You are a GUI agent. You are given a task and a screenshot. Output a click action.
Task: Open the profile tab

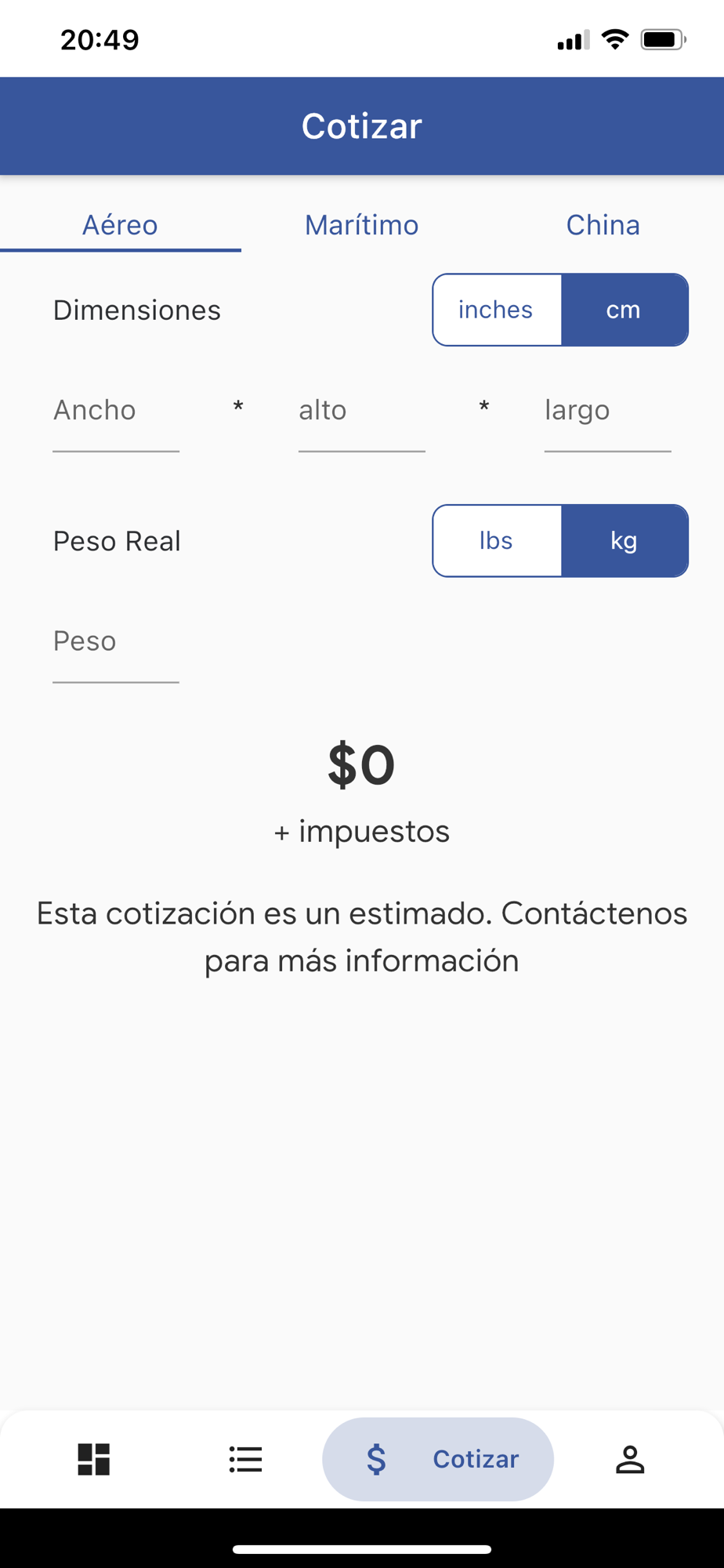pyautogui.click(x=629, y=1459)
